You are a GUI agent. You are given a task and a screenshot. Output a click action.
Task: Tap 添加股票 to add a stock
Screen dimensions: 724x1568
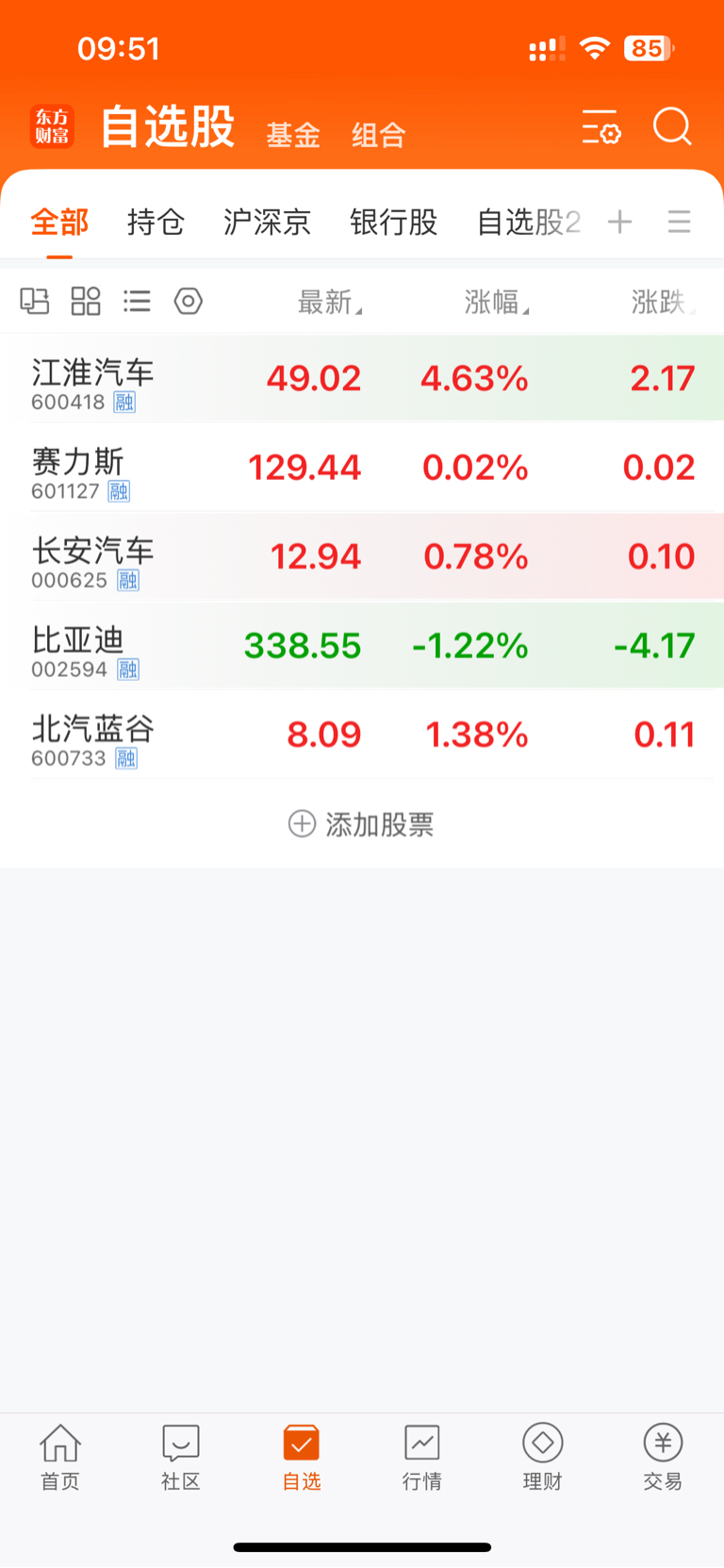coord(361,824)
